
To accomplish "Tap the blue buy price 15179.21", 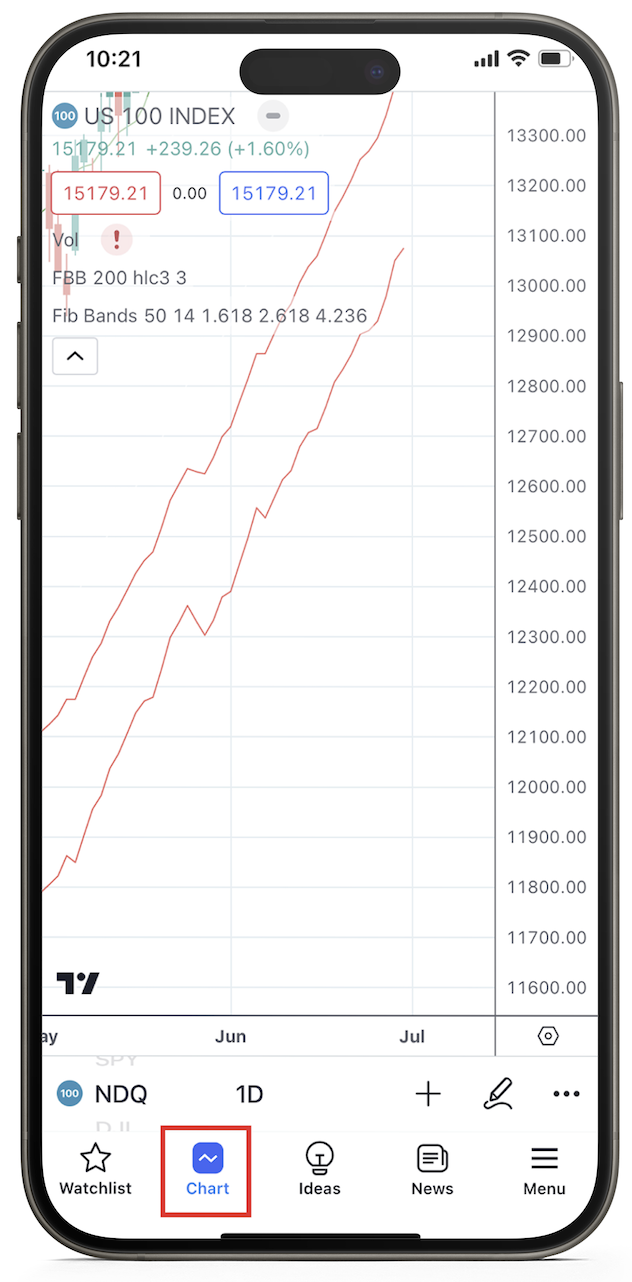I will [x=274, y=194].
